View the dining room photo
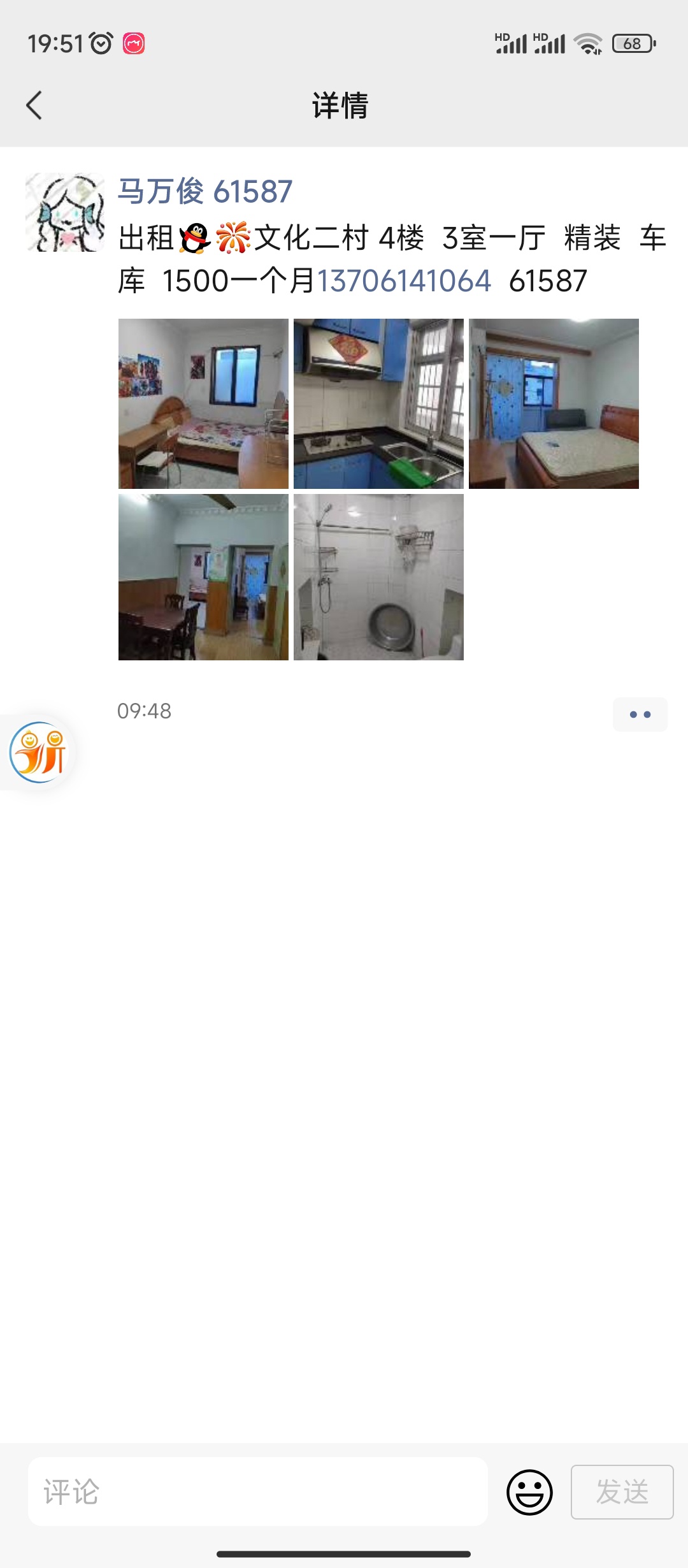 [203, 577]
